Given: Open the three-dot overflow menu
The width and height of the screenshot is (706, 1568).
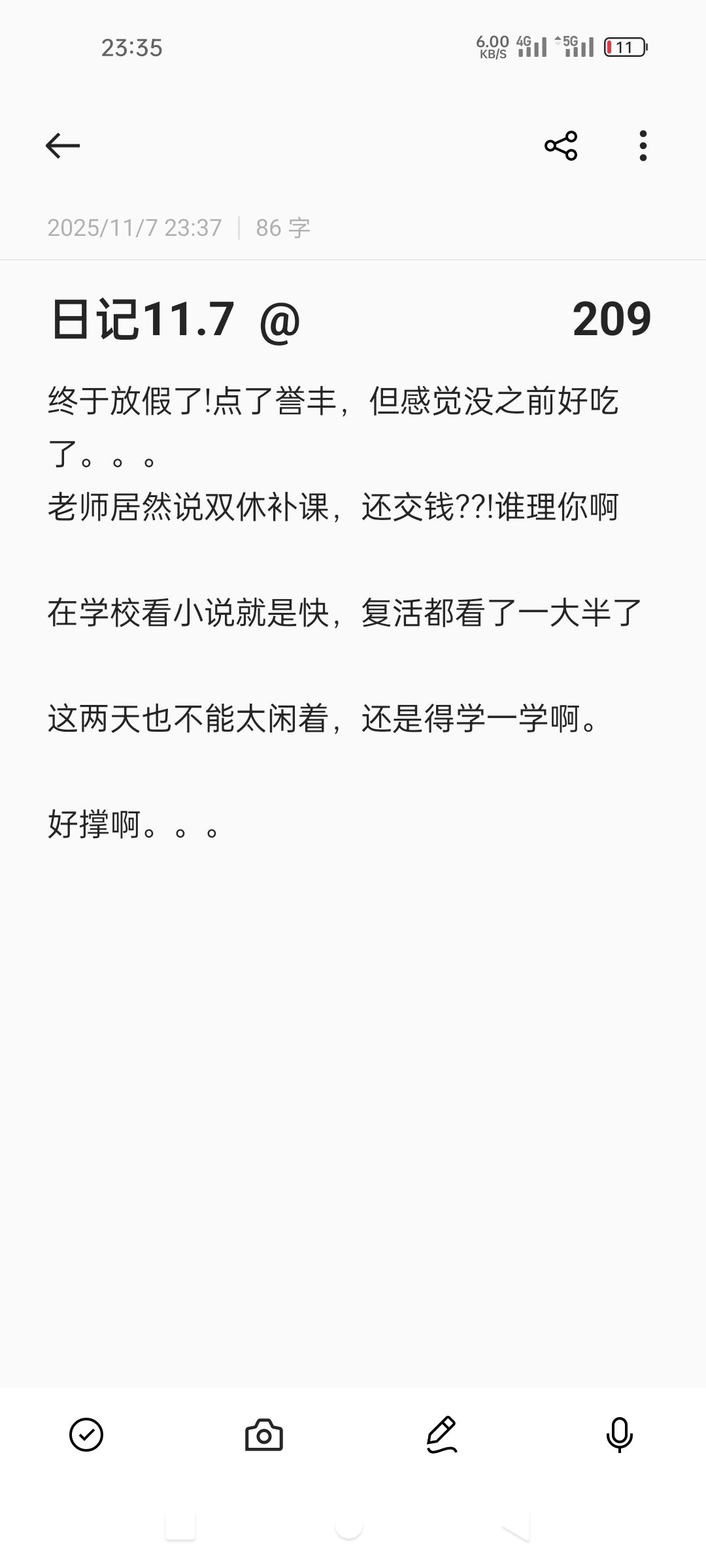Looking at the screenshot, I should 643,145.
